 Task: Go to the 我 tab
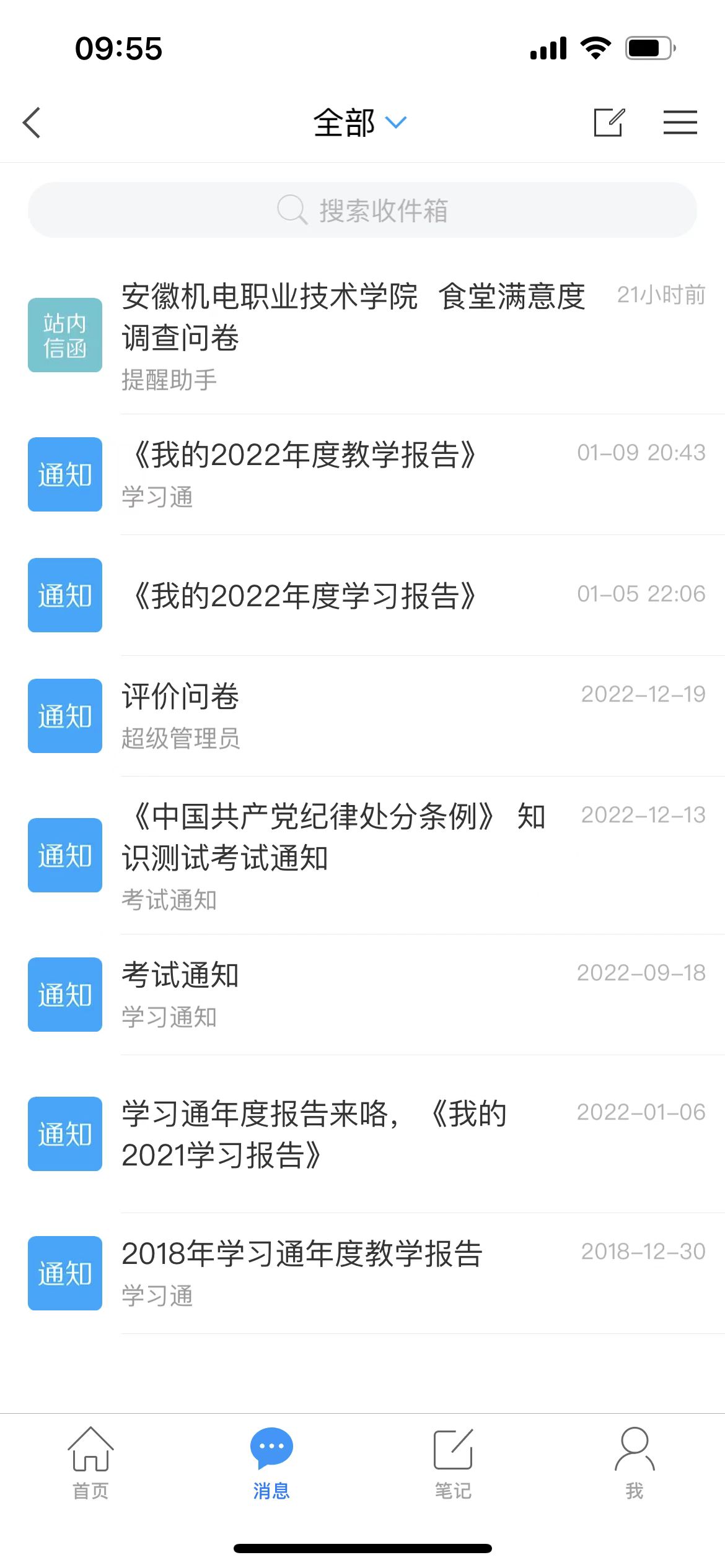[x=635, y=1463]
